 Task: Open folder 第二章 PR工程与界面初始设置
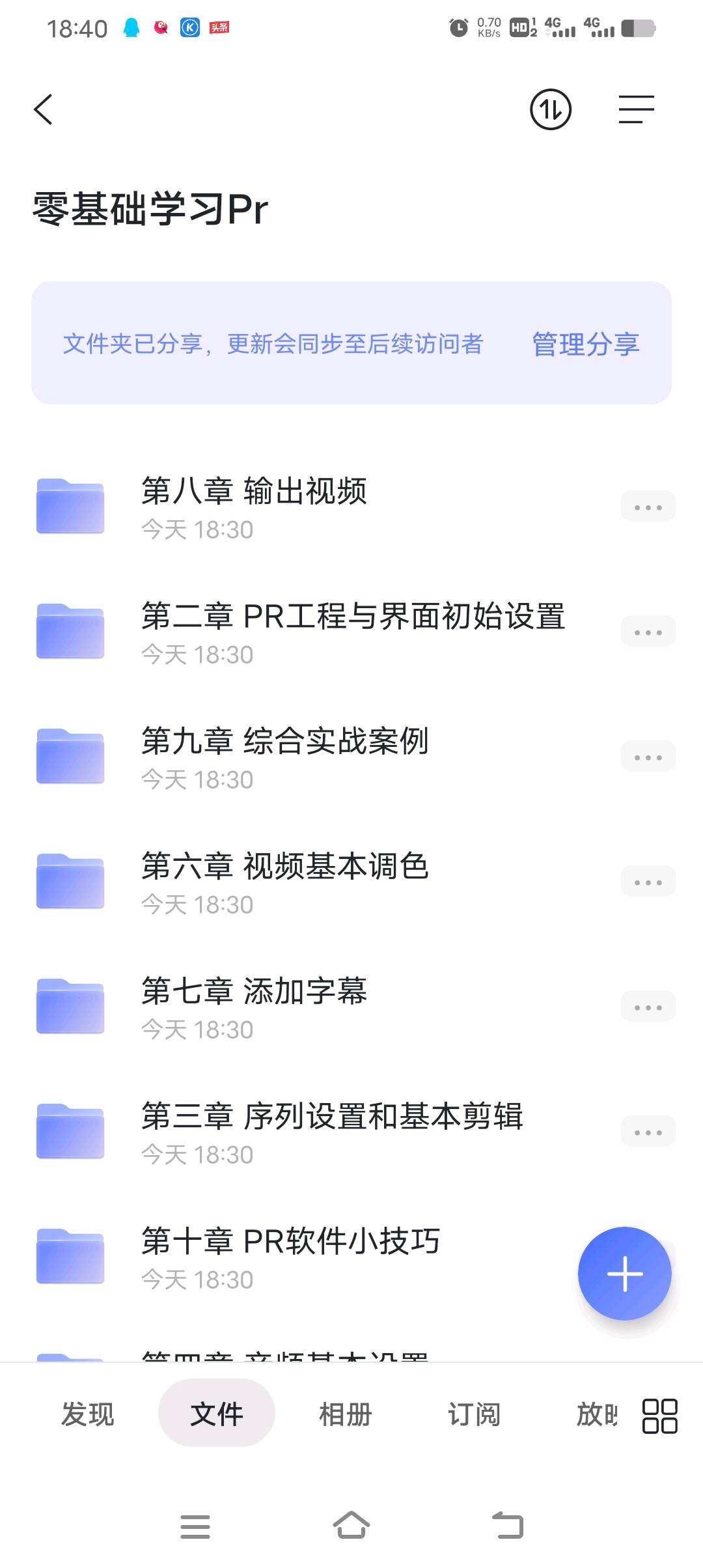pyautogui.click(x=351, y=632)
